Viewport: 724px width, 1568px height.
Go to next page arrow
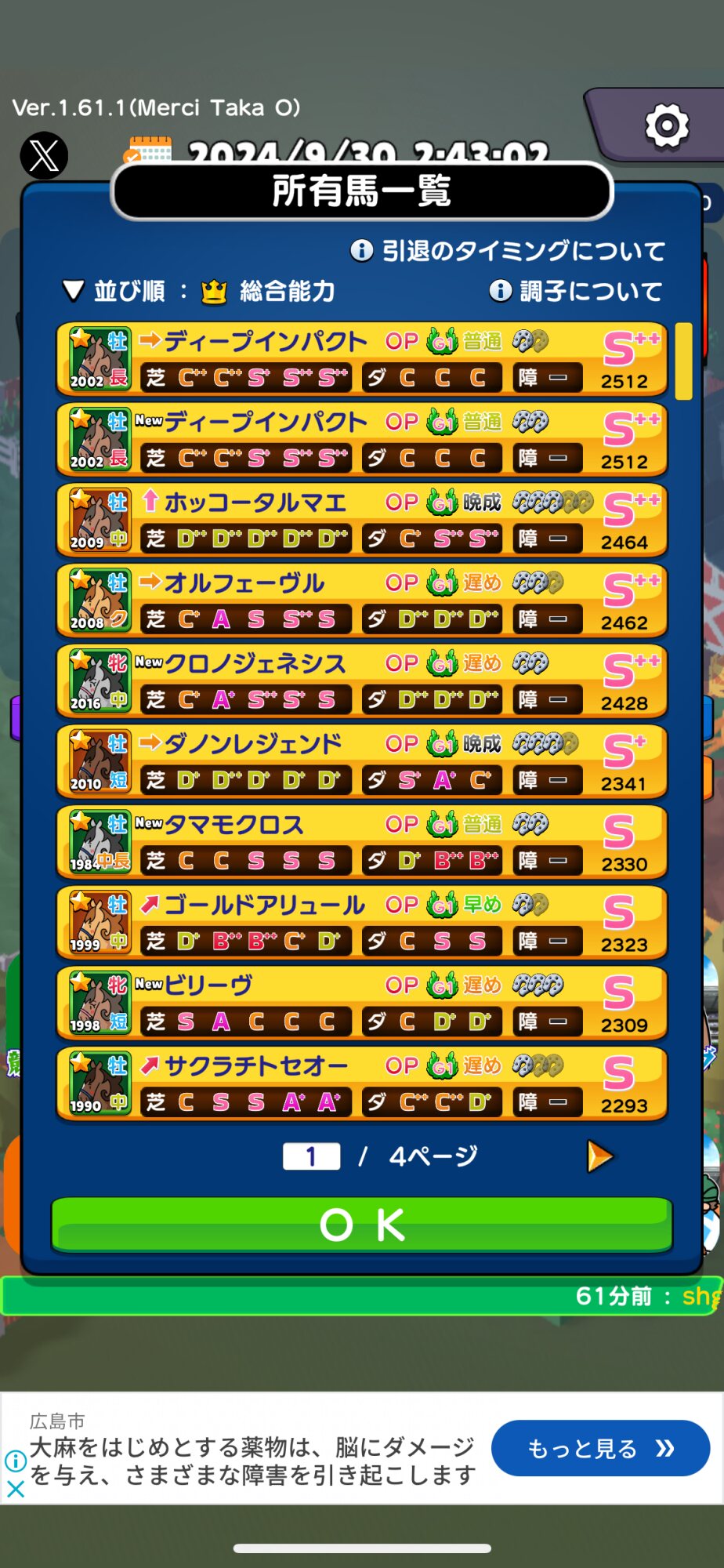599,1156
